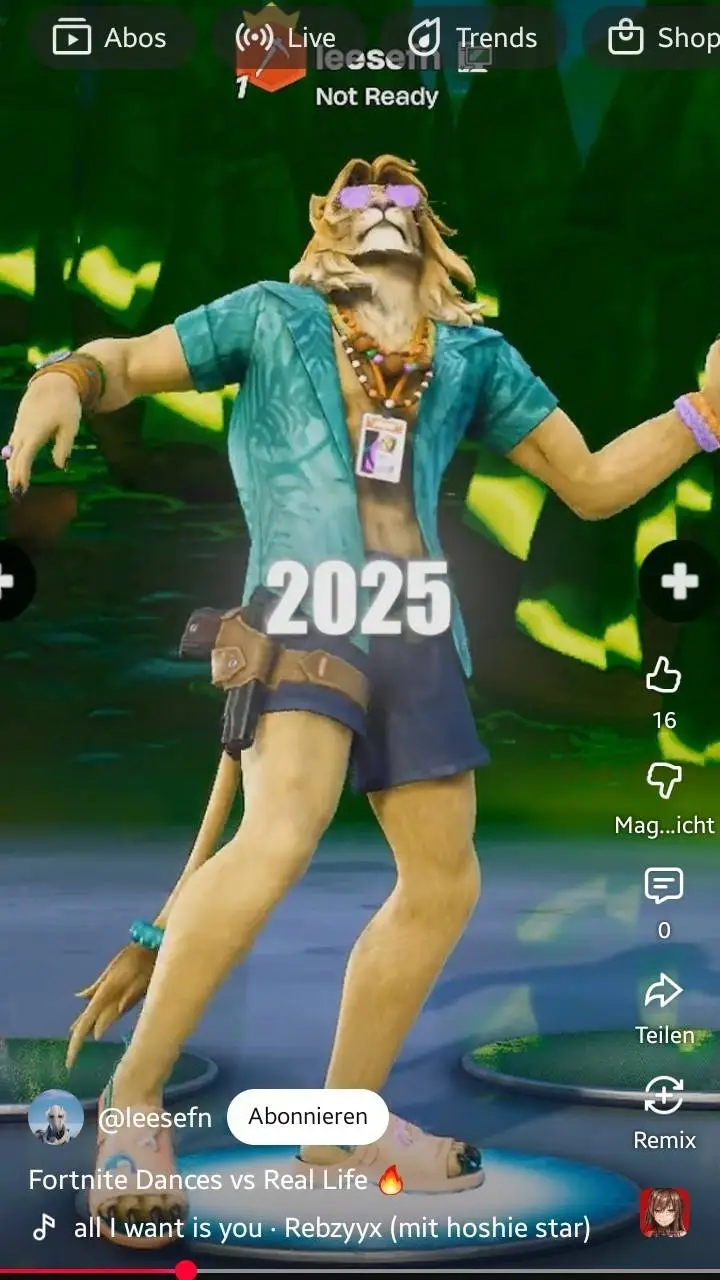Open the sound thumbnail in the corner
The width and height of the screenshot is (720, 1280).
click(x=664, y=1212)
